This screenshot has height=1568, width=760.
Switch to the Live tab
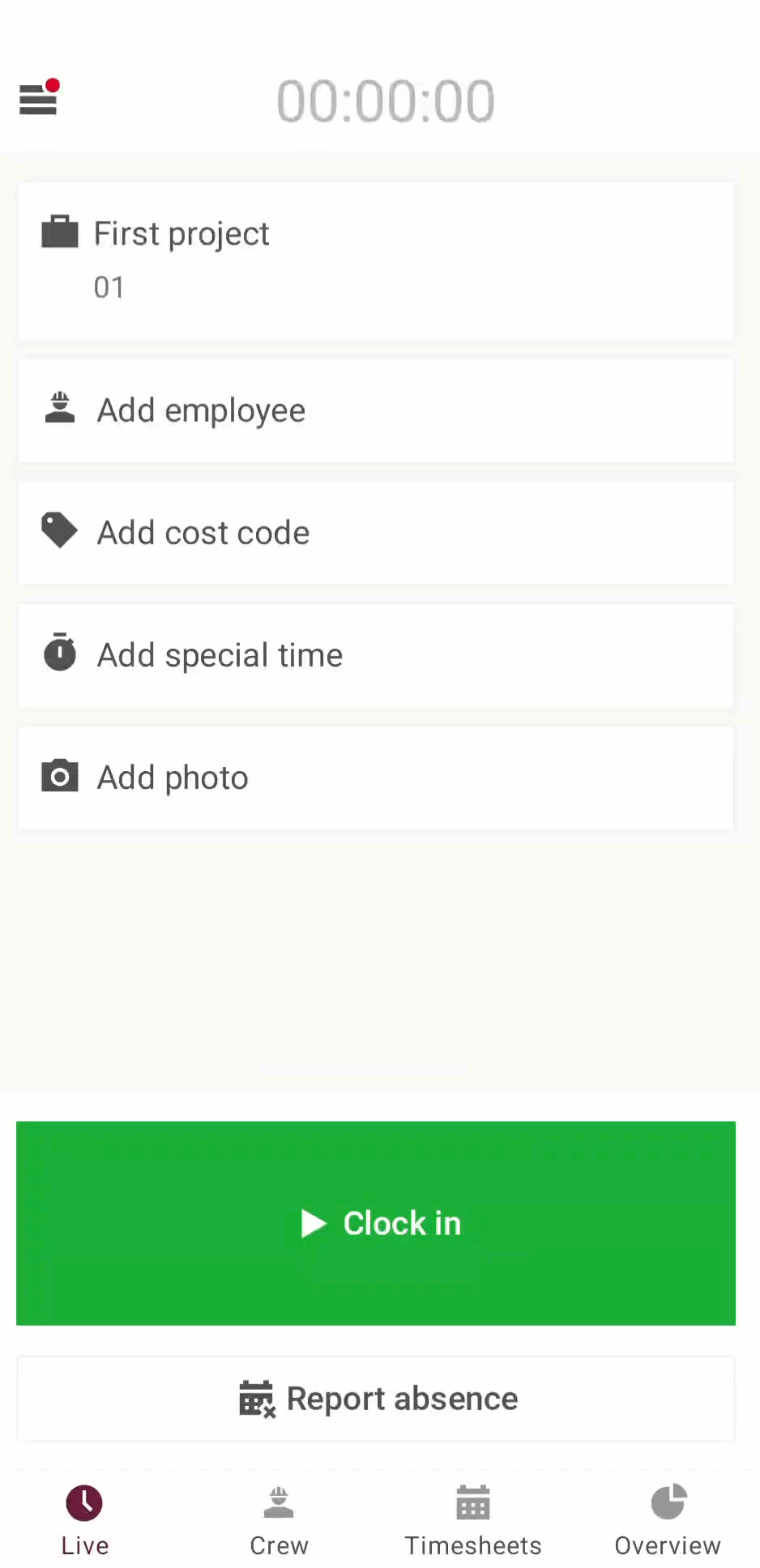coord(84,1520)
